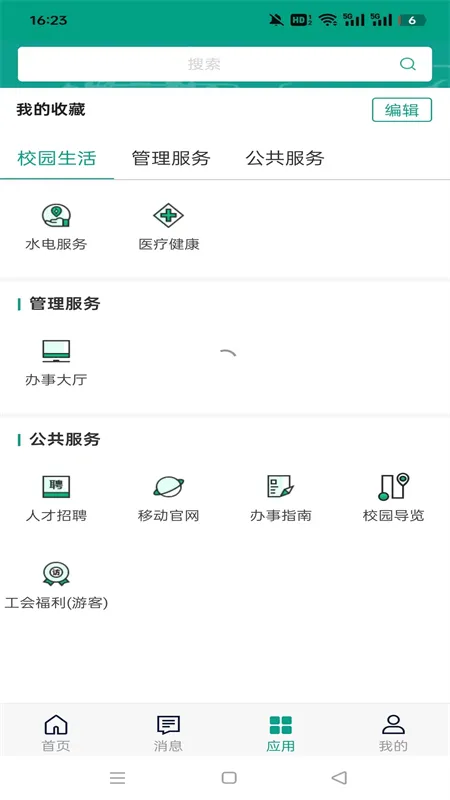Switch to the 管理服务 tab

tap(171, 158)
